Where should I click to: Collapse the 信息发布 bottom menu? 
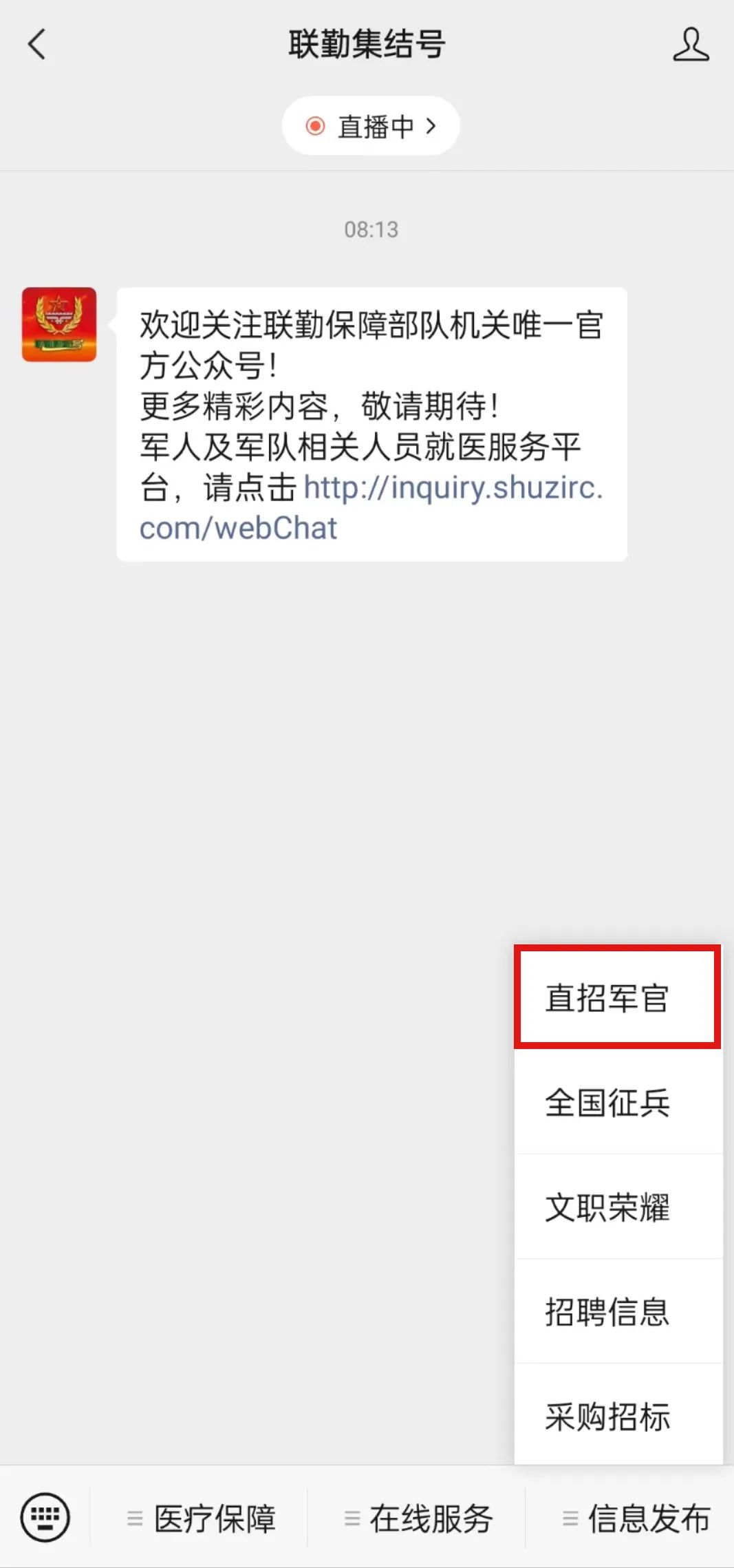(636, 1518)
